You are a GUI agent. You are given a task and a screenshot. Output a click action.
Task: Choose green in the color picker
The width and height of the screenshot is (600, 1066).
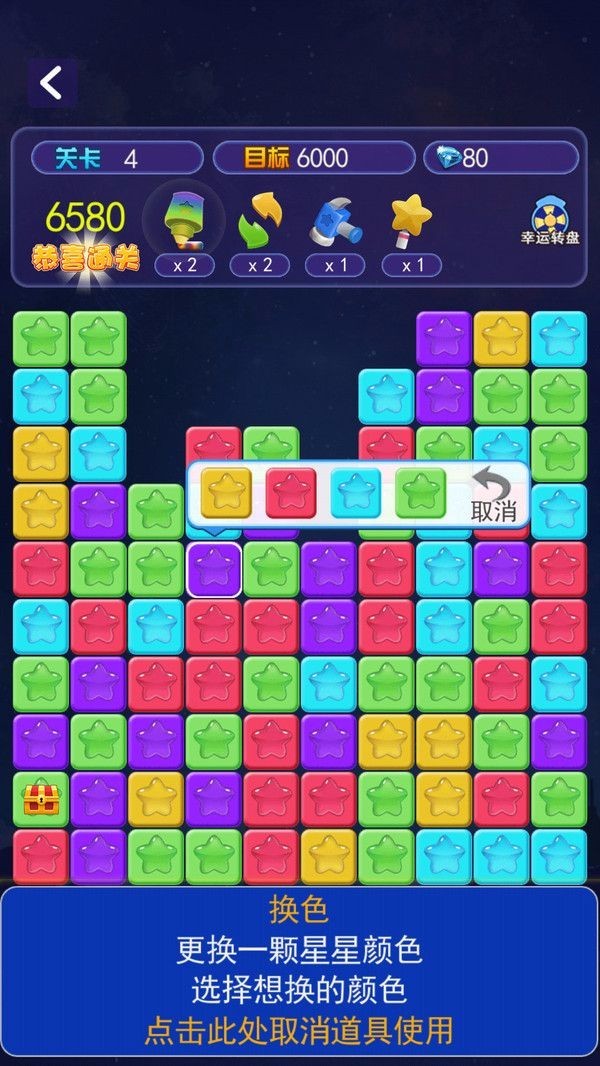click(420, 493)
